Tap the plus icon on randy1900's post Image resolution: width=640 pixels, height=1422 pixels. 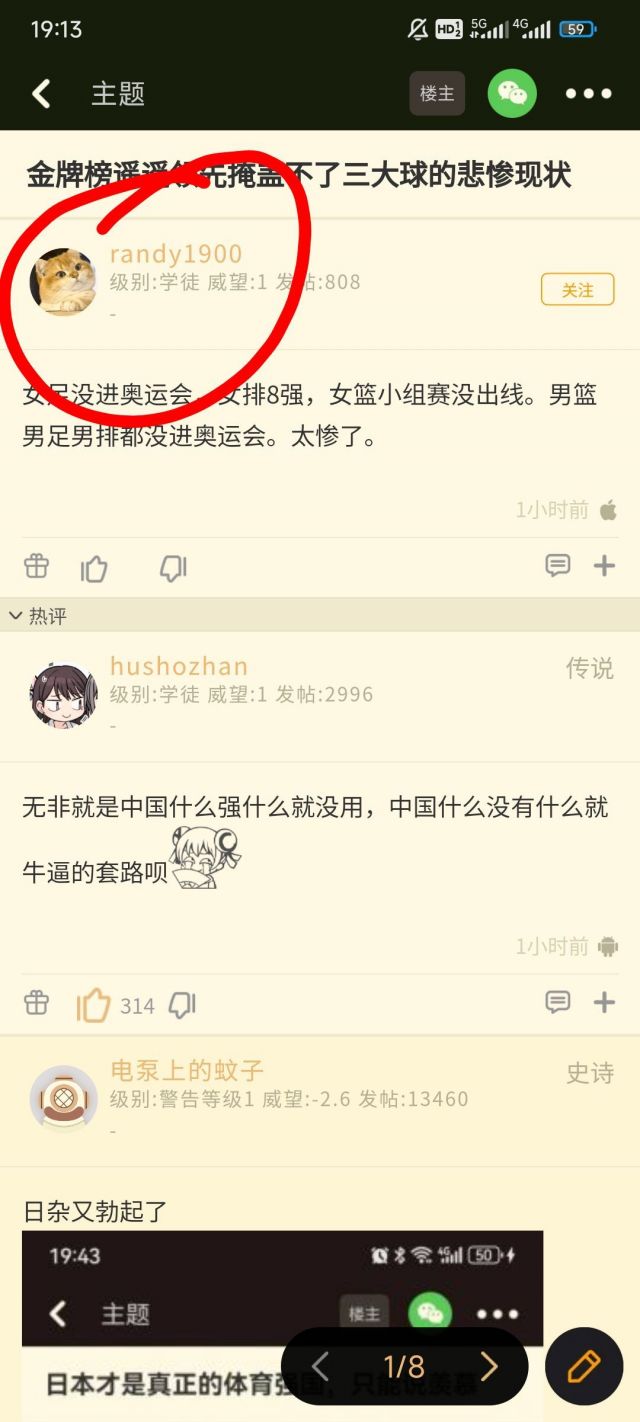click(x=604, y=566)
